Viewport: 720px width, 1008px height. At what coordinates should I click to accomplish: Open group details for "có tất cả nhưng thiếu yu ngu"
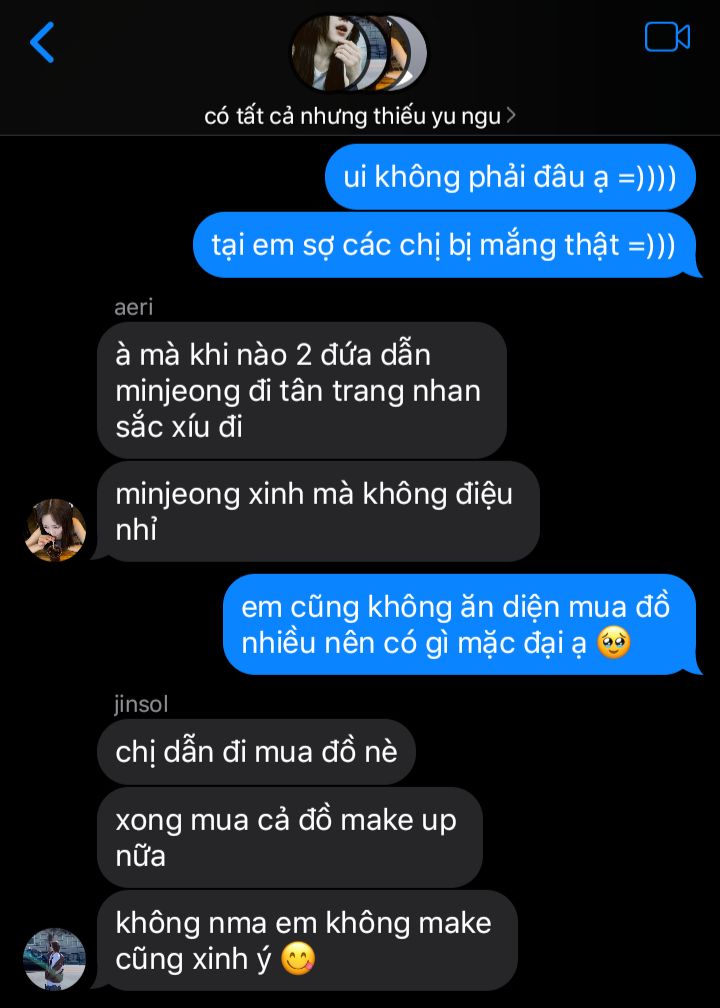pyautogui.click(x=360, y=116)
